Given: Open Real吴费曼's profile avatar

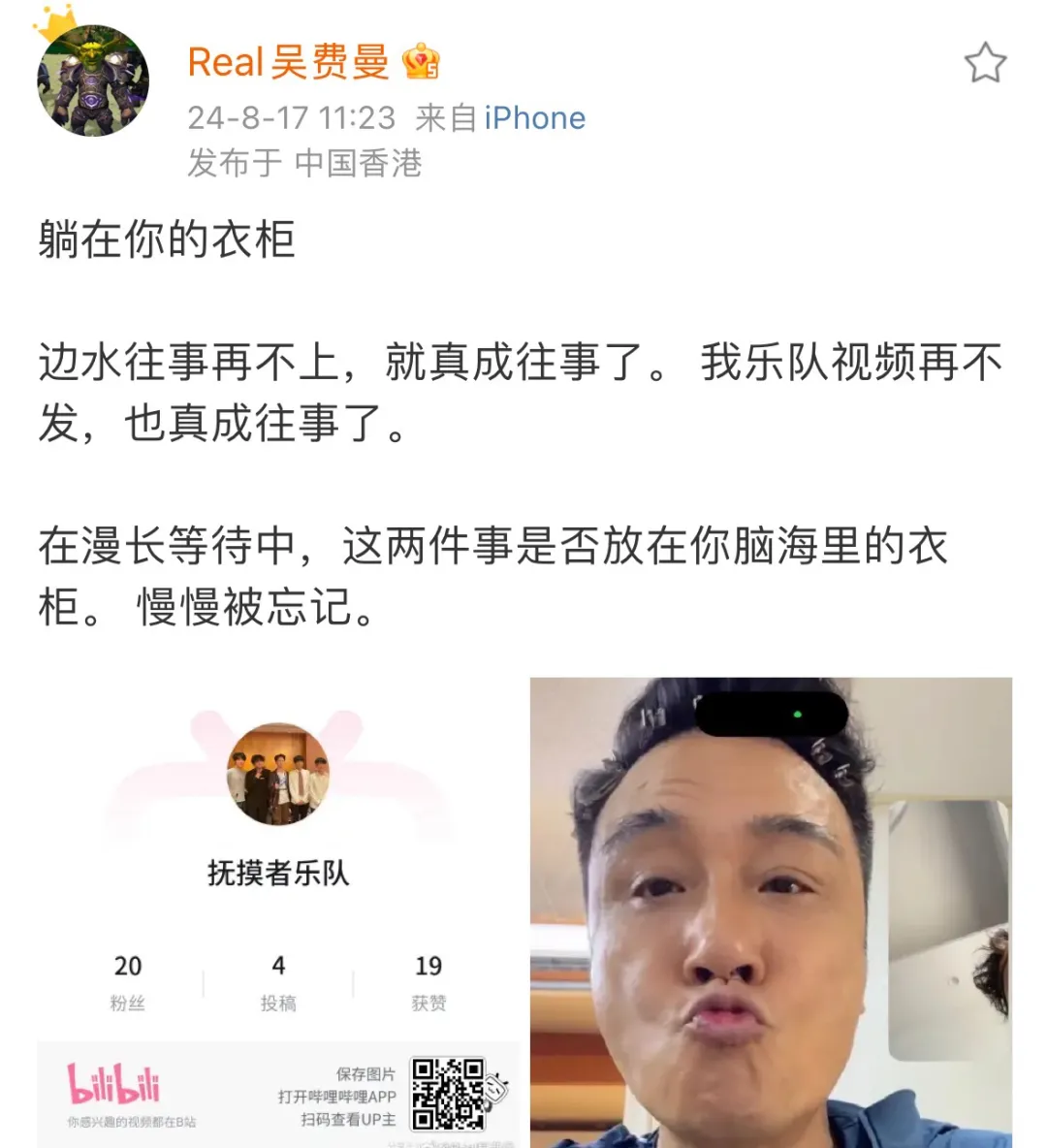Looking at the screenshot, I should coord(92,81).
